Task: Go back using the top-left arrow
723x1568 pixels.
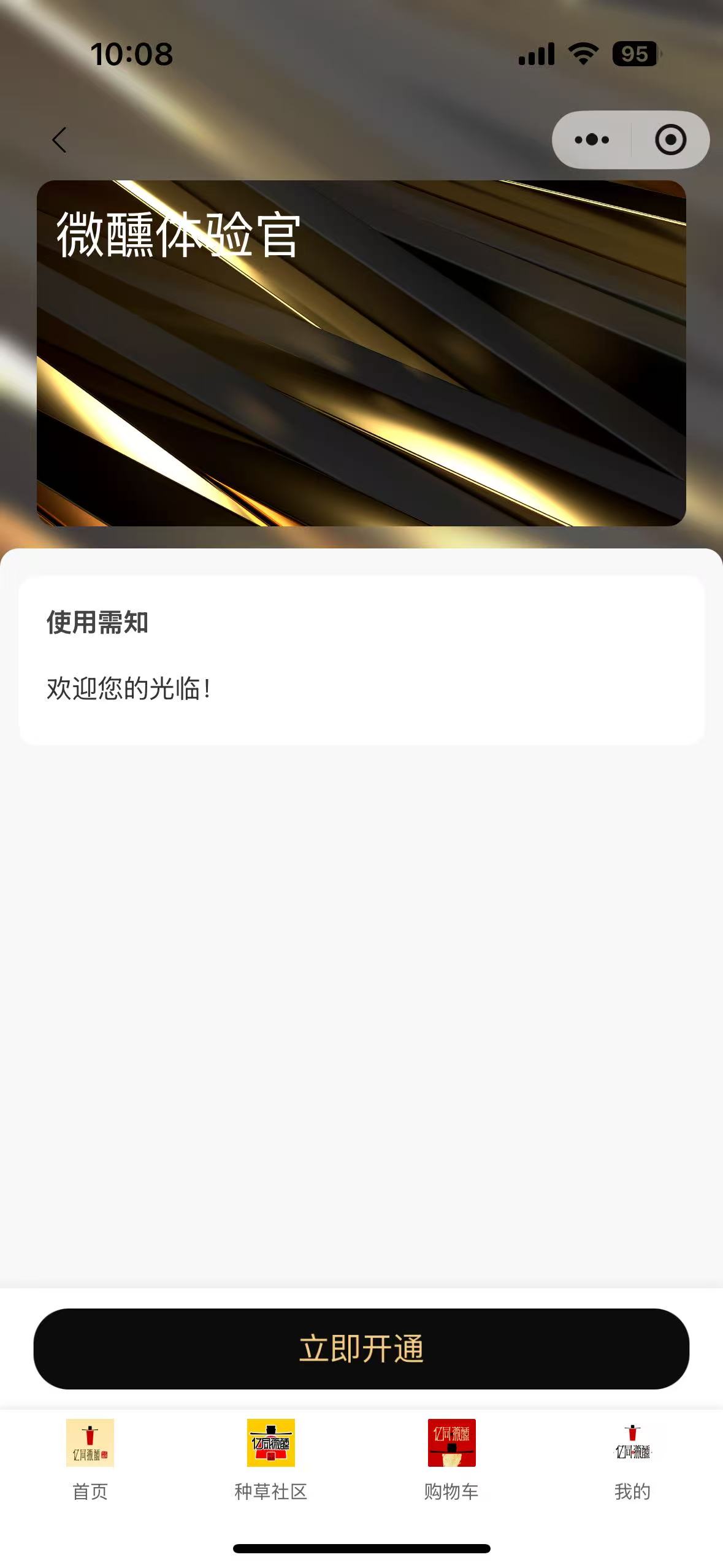Action: point(59,140)
